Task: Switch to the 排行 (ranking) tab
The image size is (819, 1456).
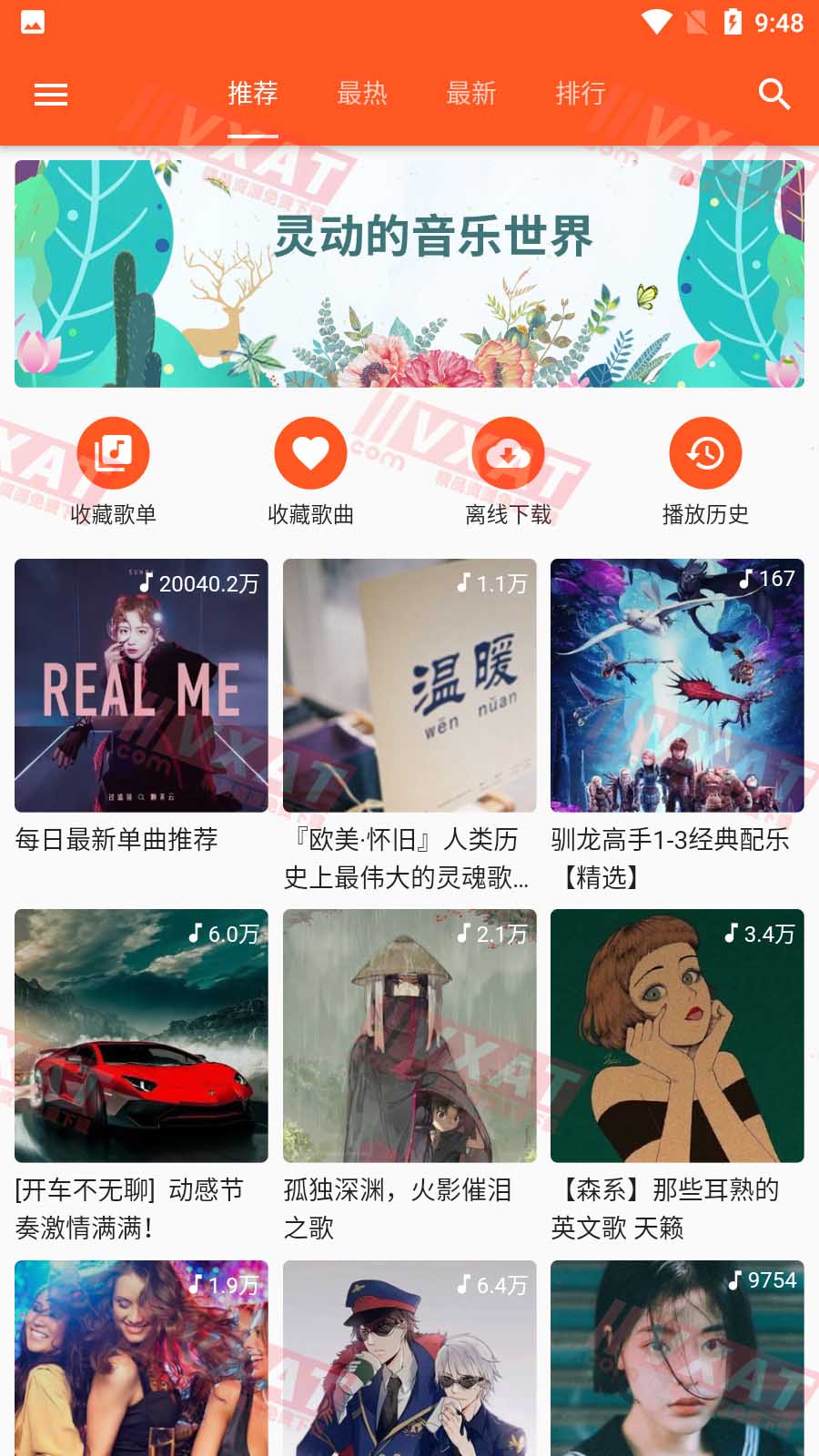Action: [x=581, y=94]
